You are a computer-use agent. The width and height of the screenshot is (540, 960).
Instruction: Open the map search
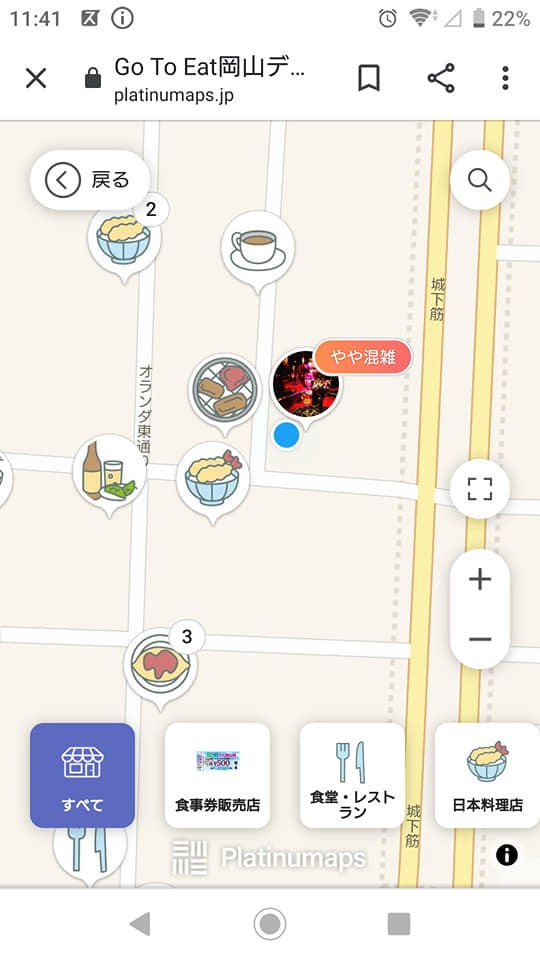tap(479, 180)
